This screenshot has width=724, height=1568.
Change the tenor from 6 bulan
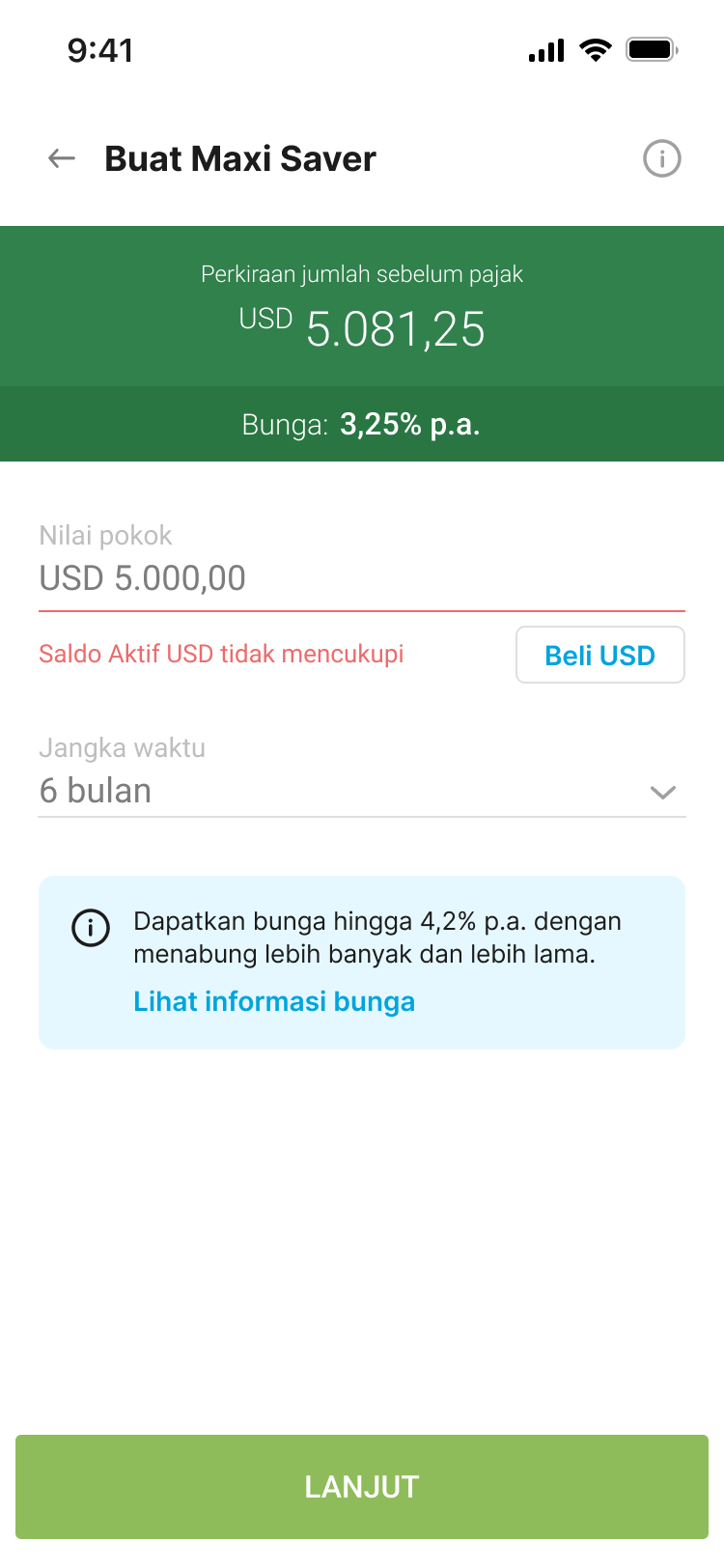(x=94, y=790)
